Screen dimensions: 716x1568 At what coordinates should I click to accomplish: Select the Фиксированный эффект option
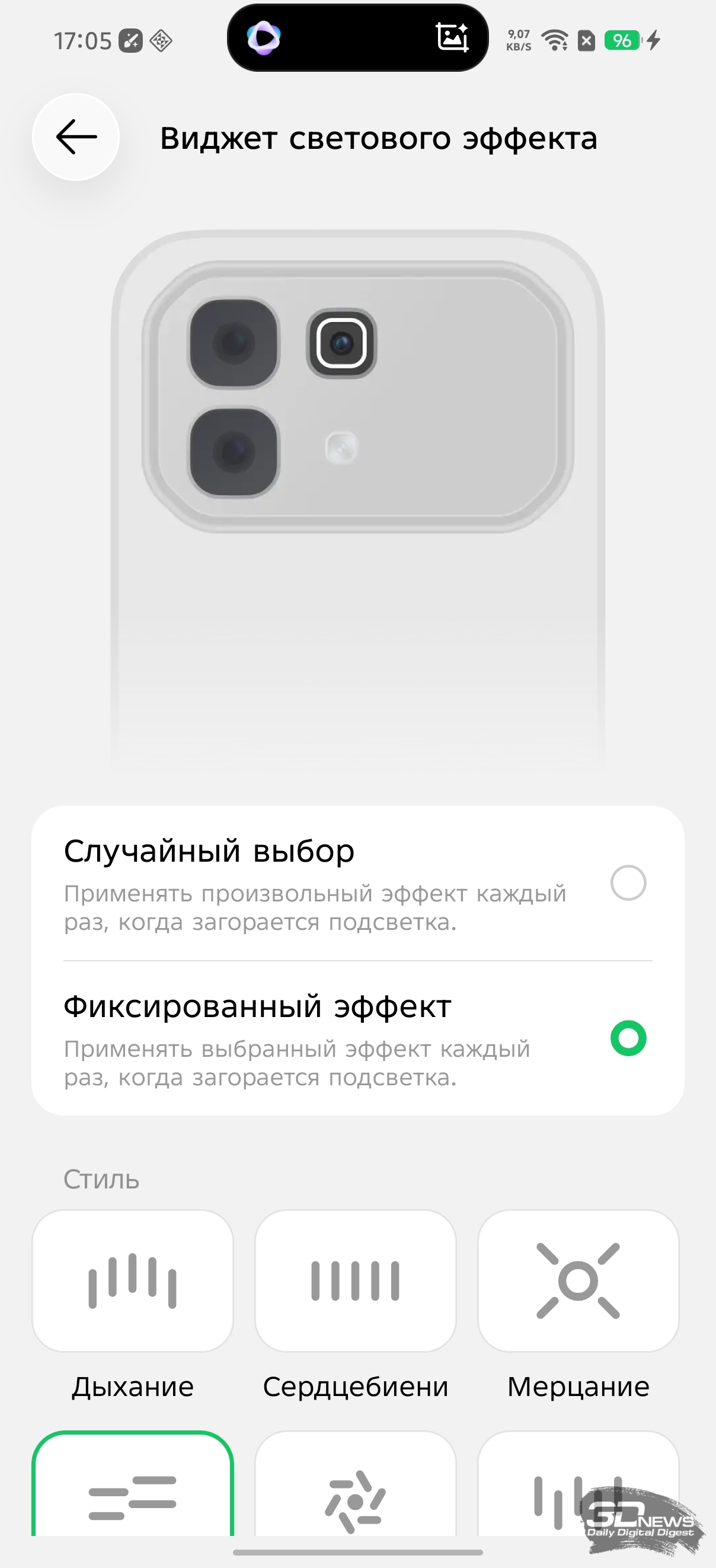pyautogui.click(x=628, y=1038)
